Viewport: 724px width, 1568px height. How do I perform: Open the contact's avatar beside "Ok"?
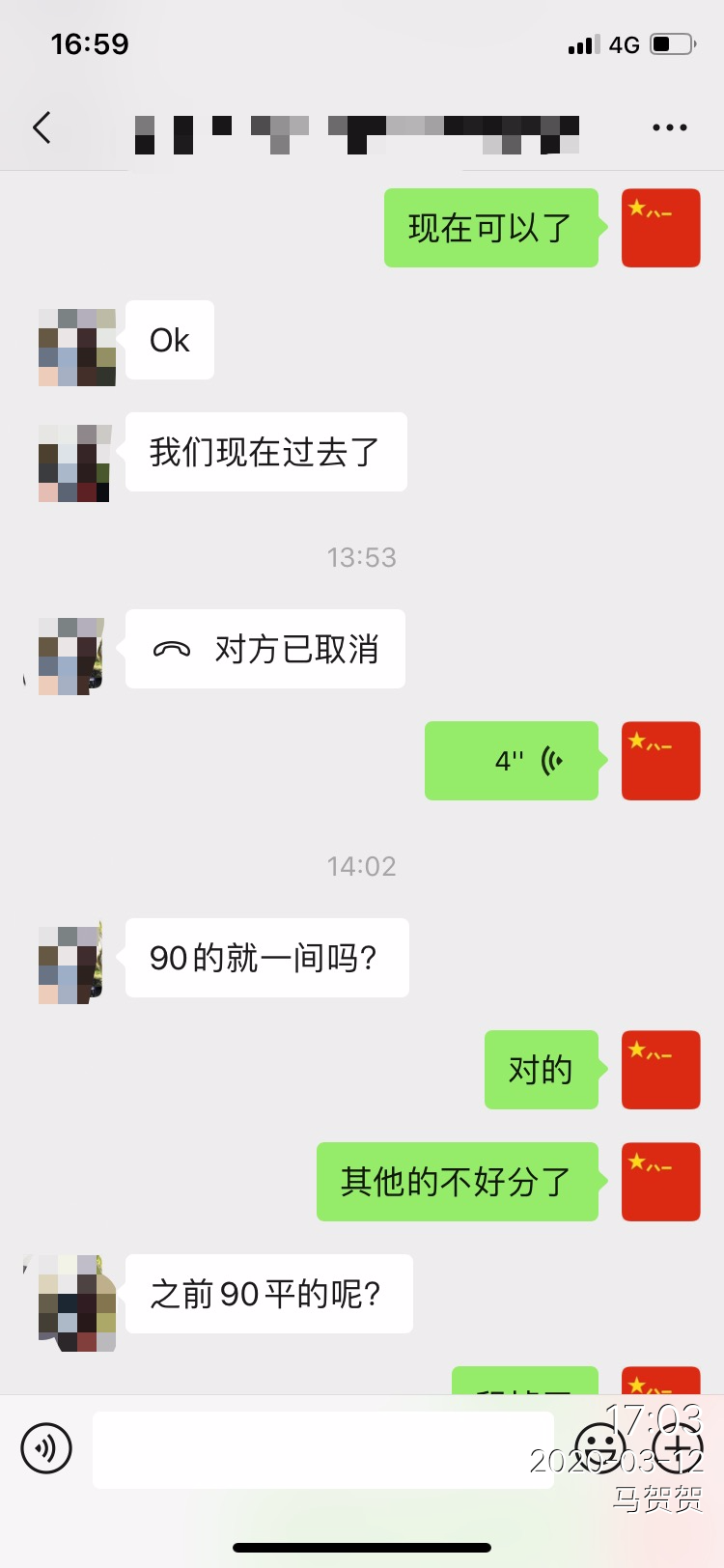pyautogui.click(x=77, y=348)
